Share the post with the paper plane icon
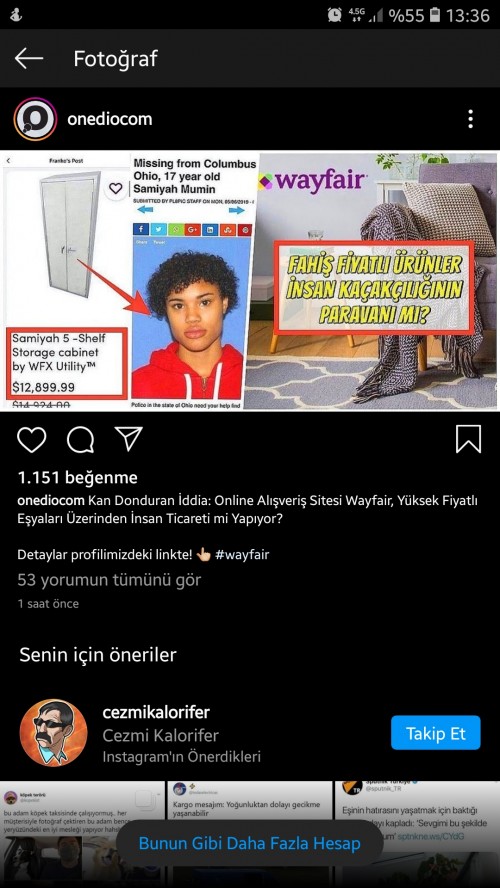Screen dimensions: 500x888 pos(129,439)
